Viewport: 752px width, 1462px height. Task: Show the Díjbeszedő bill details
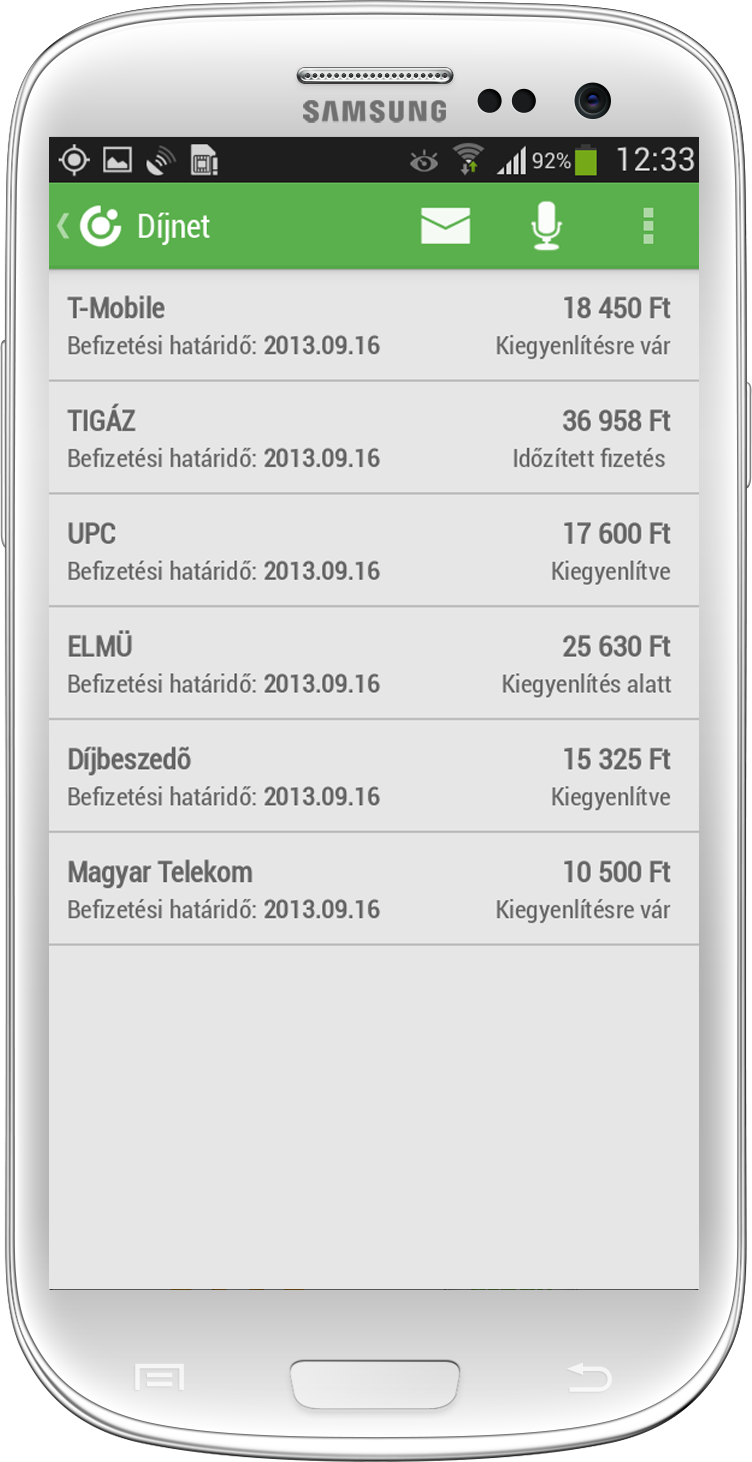pos(373,777)
